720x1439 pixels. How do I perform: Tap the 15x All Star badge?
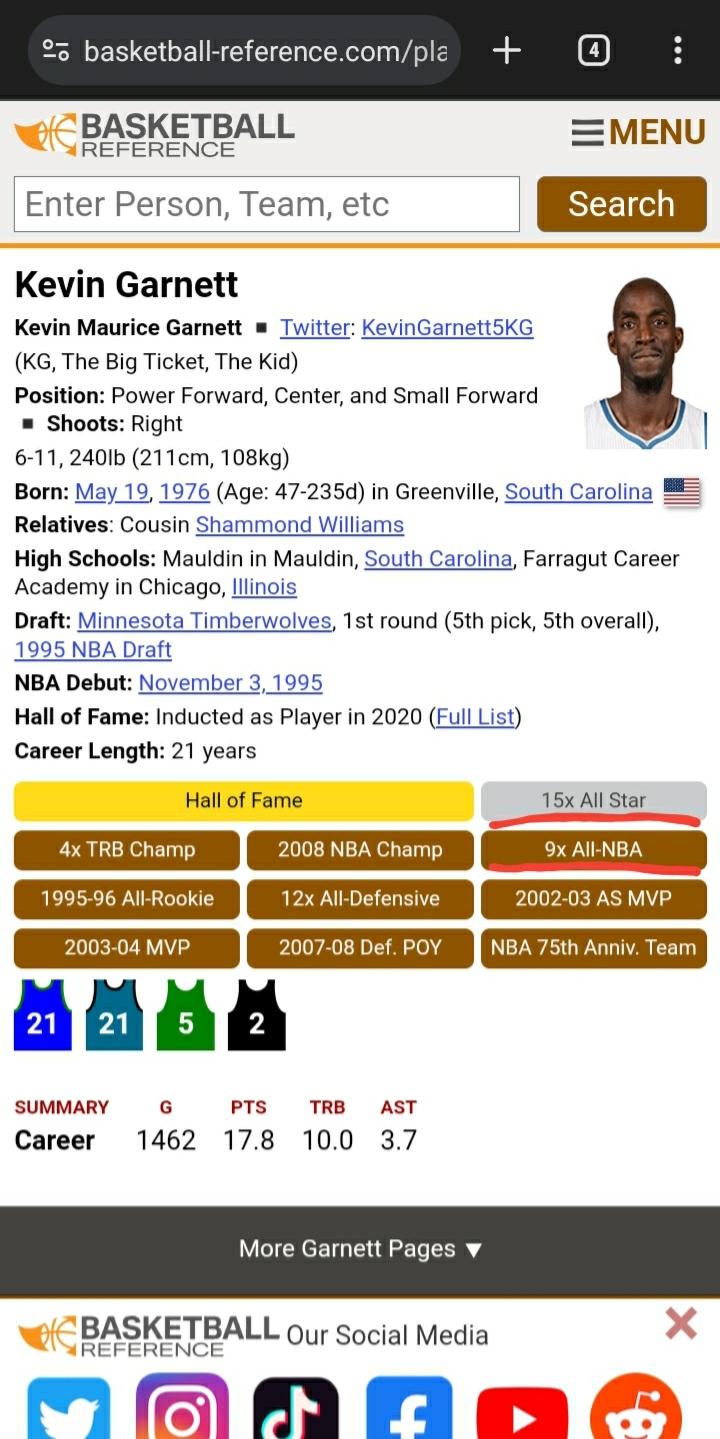[594, 801]
